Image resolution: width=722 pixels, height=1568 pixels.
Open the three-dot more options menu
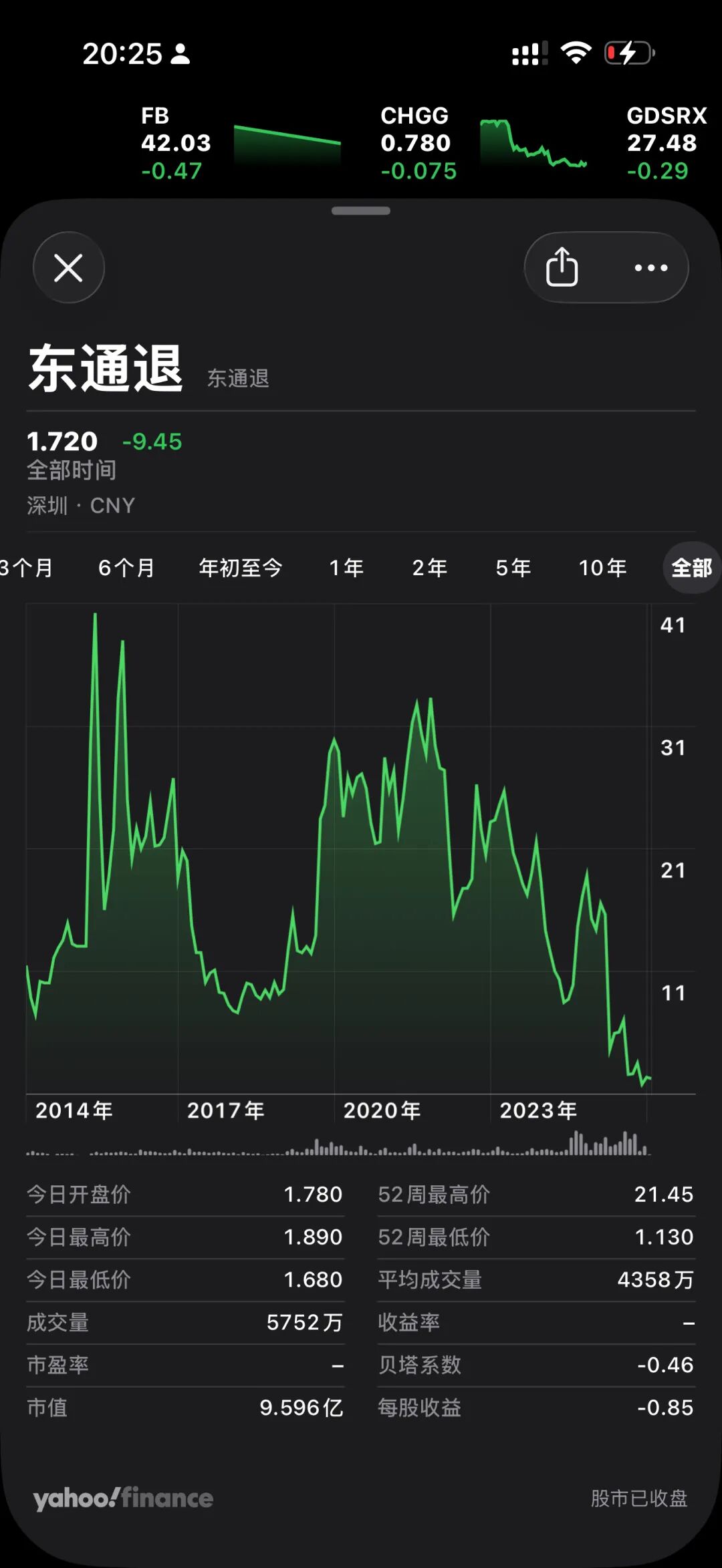point(650,268)
